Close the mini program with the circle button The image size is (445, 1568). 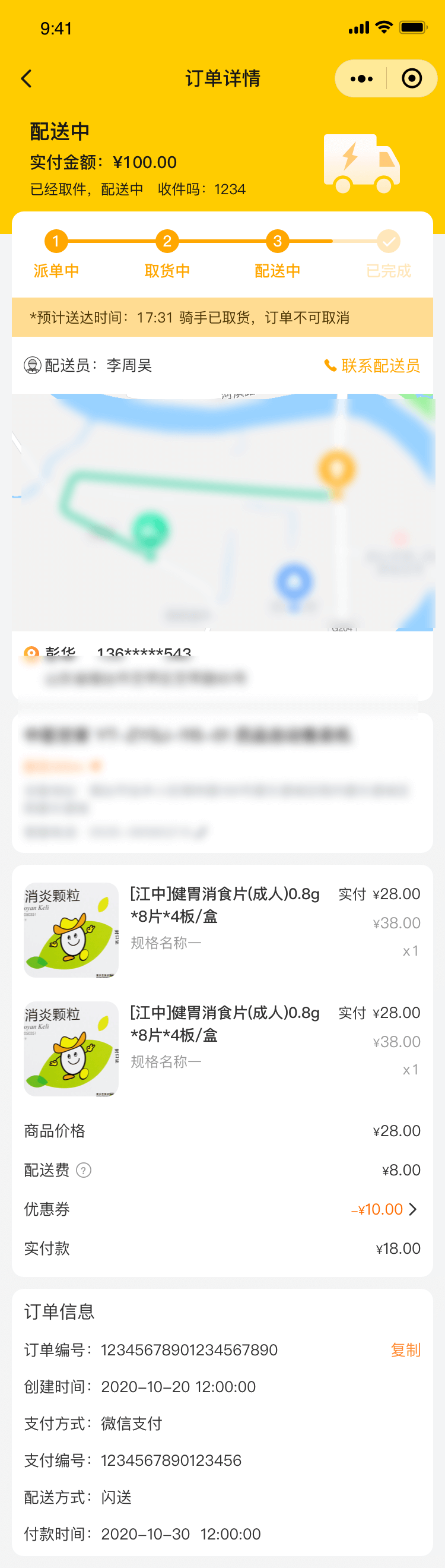tap(412, 78)
